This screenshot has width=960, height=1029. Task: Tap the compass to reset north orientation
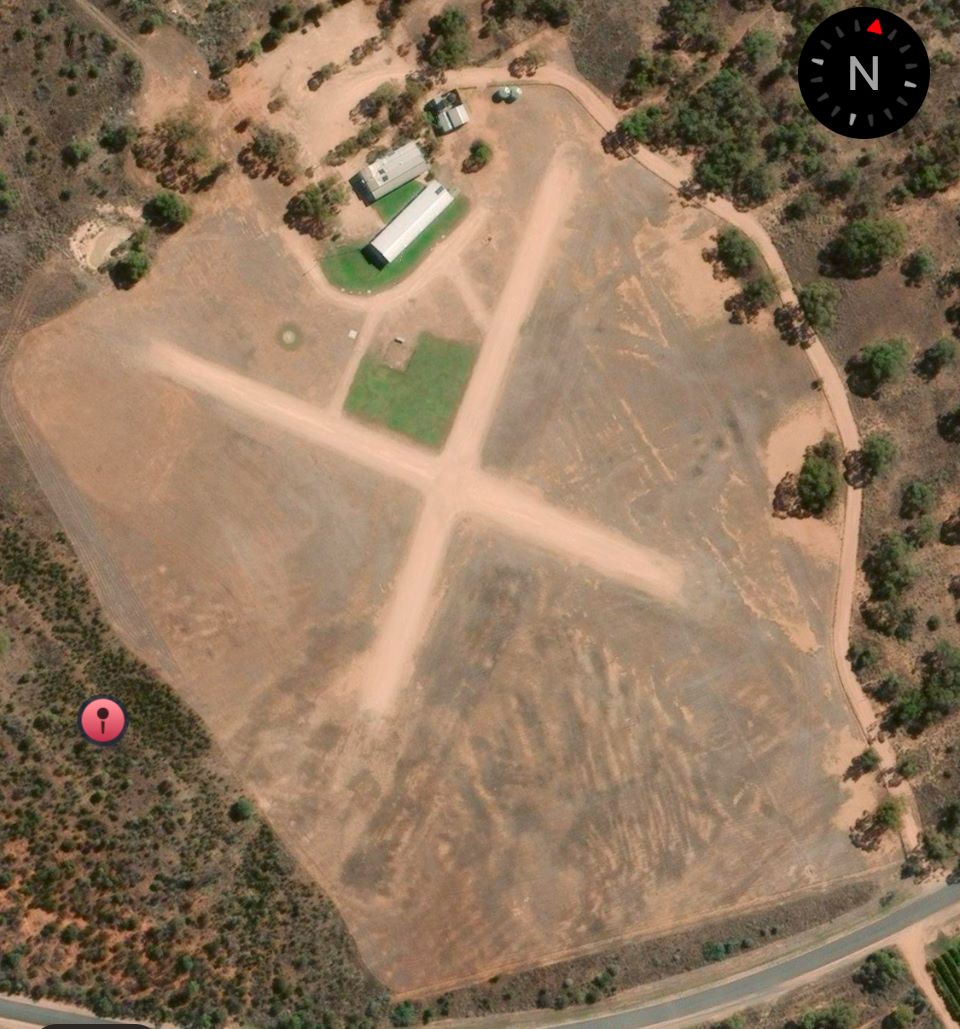click(x=863, y=73)
